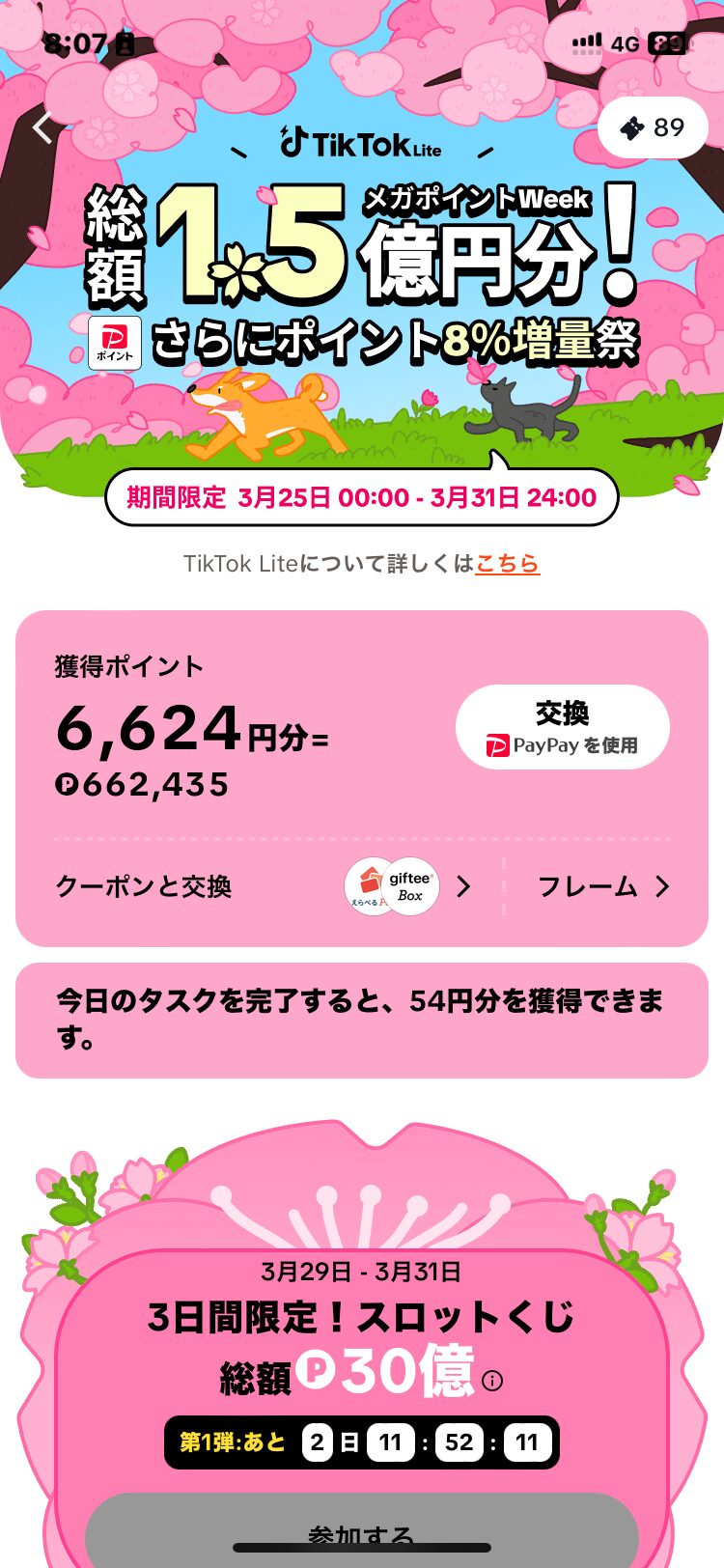Open the ticket counter showing 89
This screenshot has height=1568, width=724.
coord(653,127)
